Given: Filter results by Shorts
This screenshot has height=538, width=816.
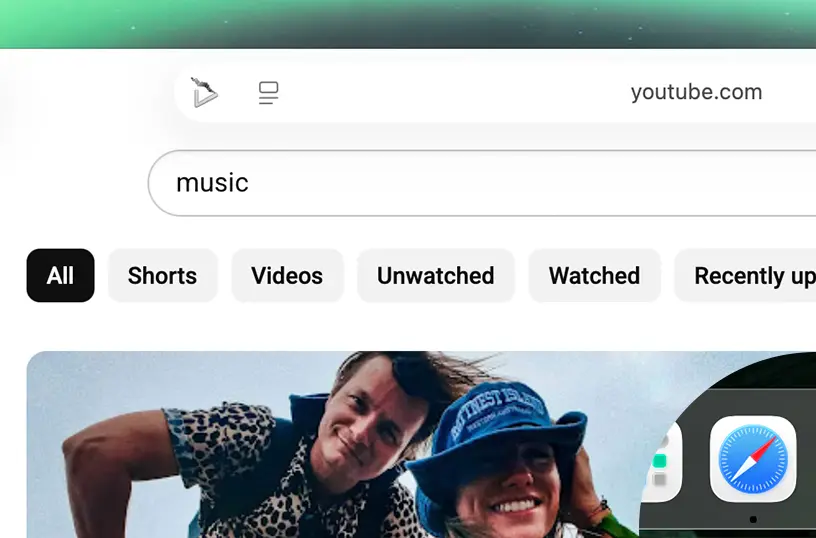Looking at the screenshot, I should pos(162,276).
